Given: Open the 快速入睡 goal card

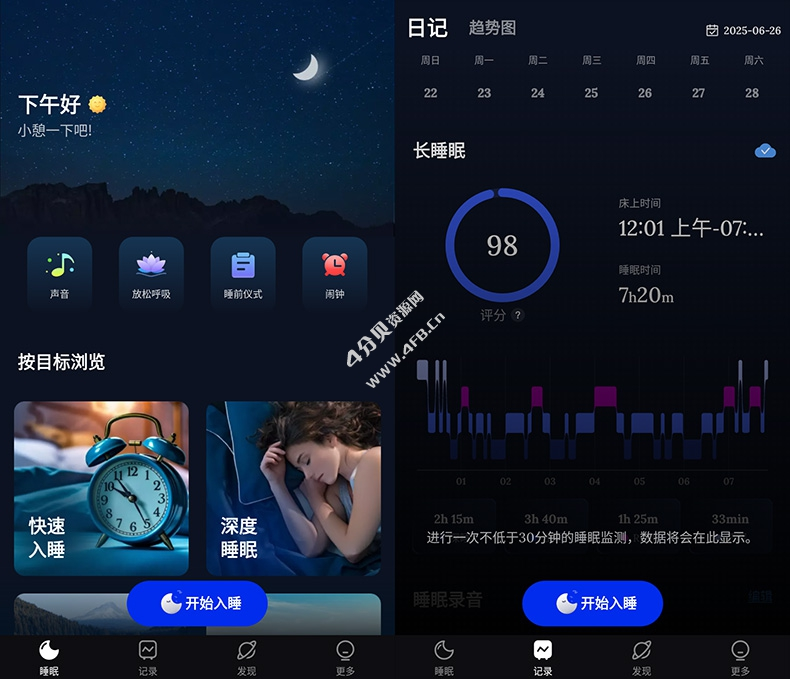Looking at the screenshot, I should pyautogui.click(x=101, y=488).
